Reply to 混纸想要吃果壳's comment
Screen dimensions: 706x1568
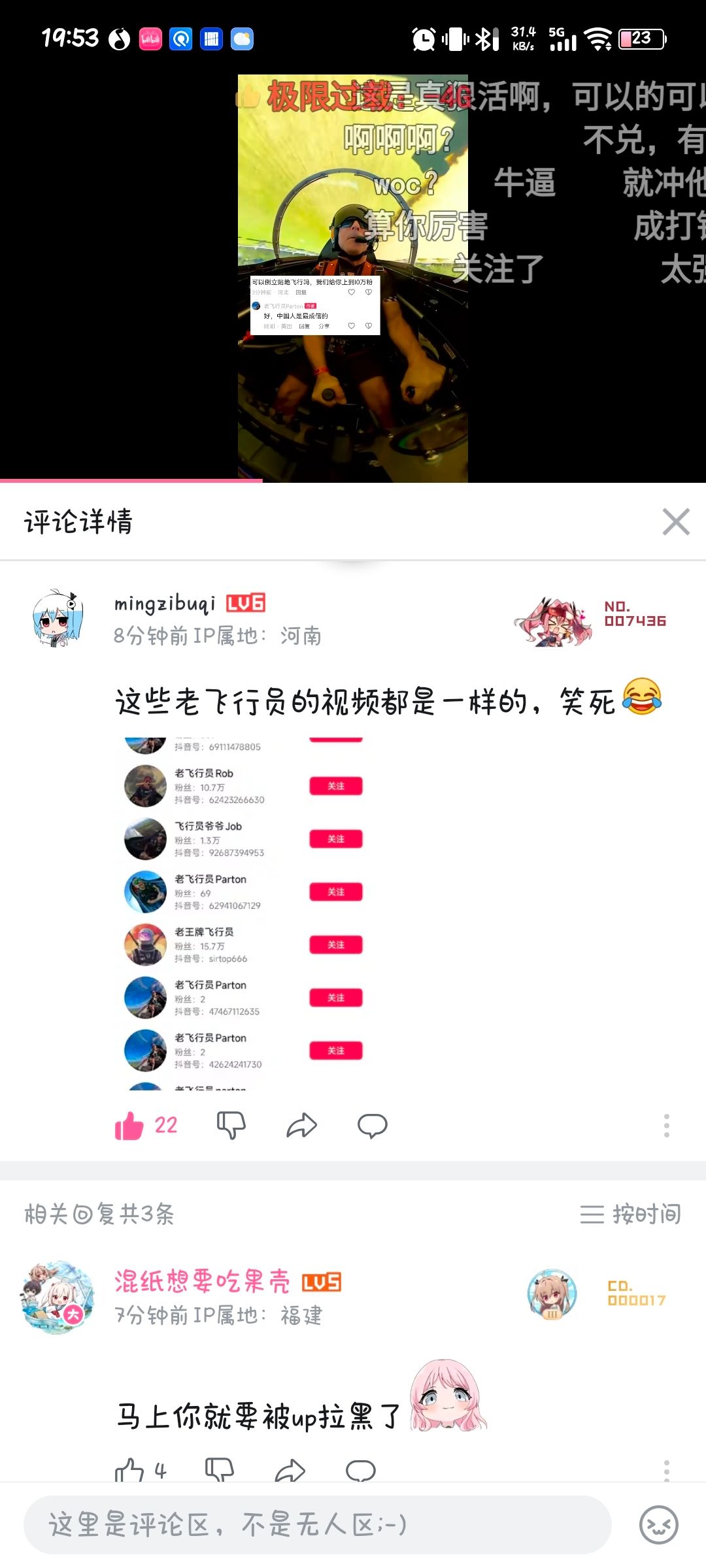click(360, 1471)
